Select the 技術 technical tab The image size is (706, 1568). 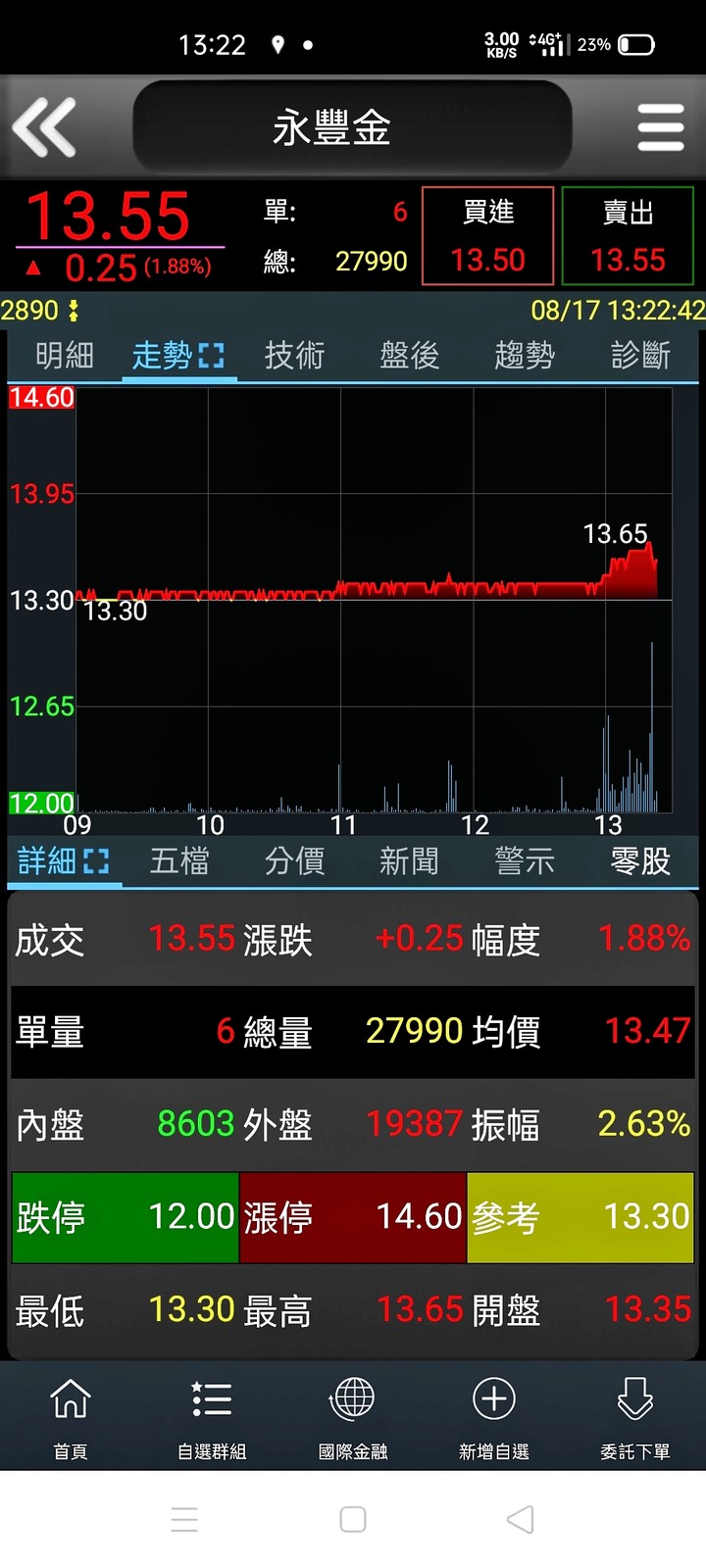click(294, 355)
